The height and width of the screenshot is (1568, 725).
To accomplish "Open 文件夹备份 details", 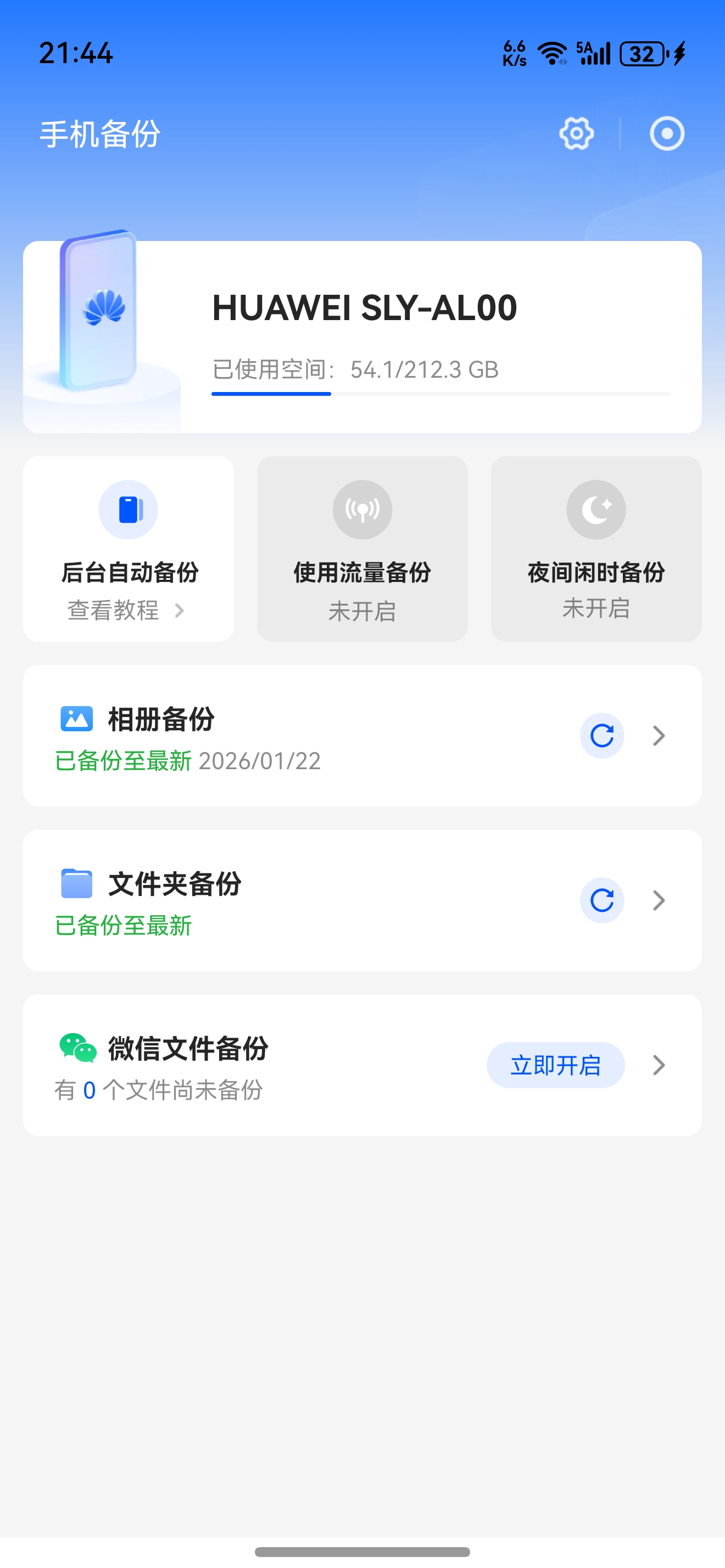I will 659,900.
